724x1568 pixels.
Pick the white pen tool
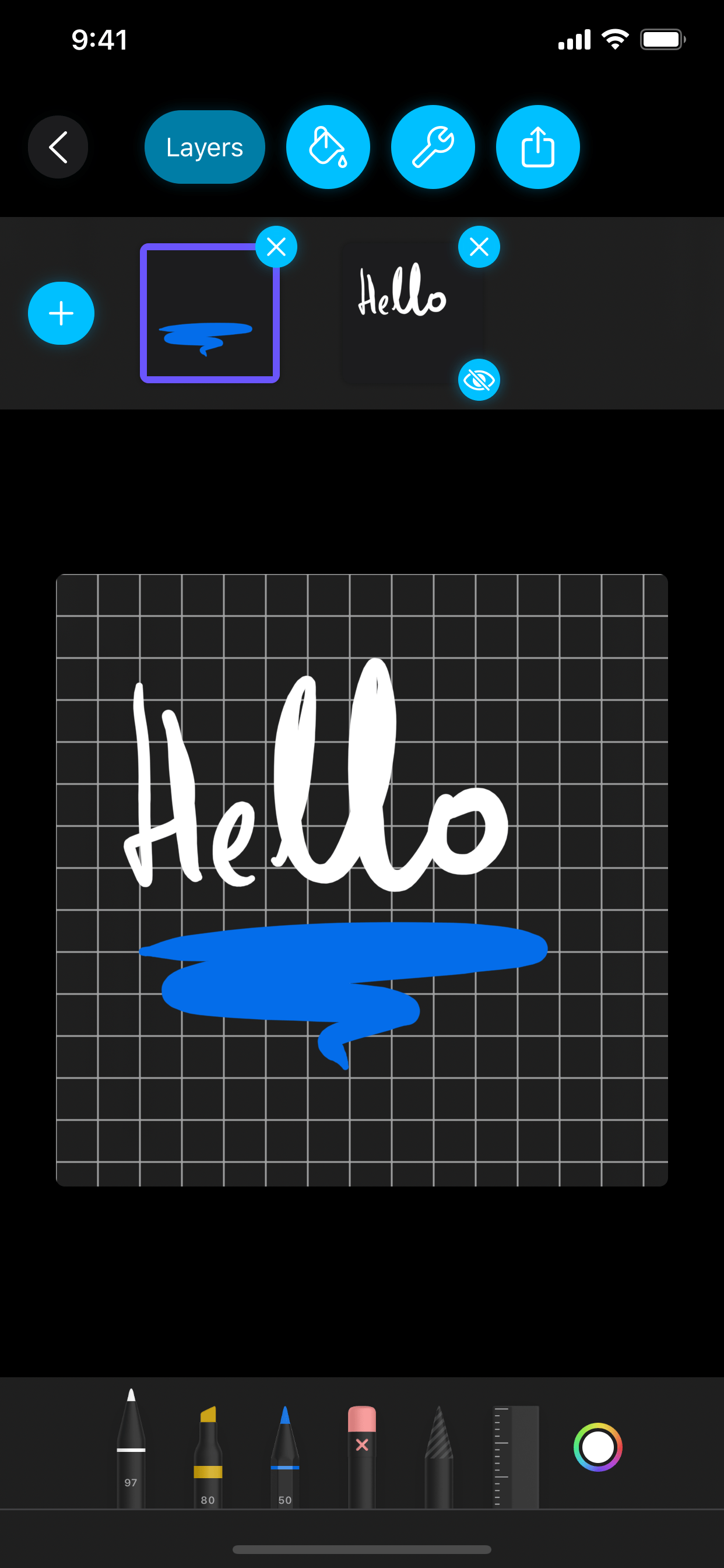tap(131, 1448)
